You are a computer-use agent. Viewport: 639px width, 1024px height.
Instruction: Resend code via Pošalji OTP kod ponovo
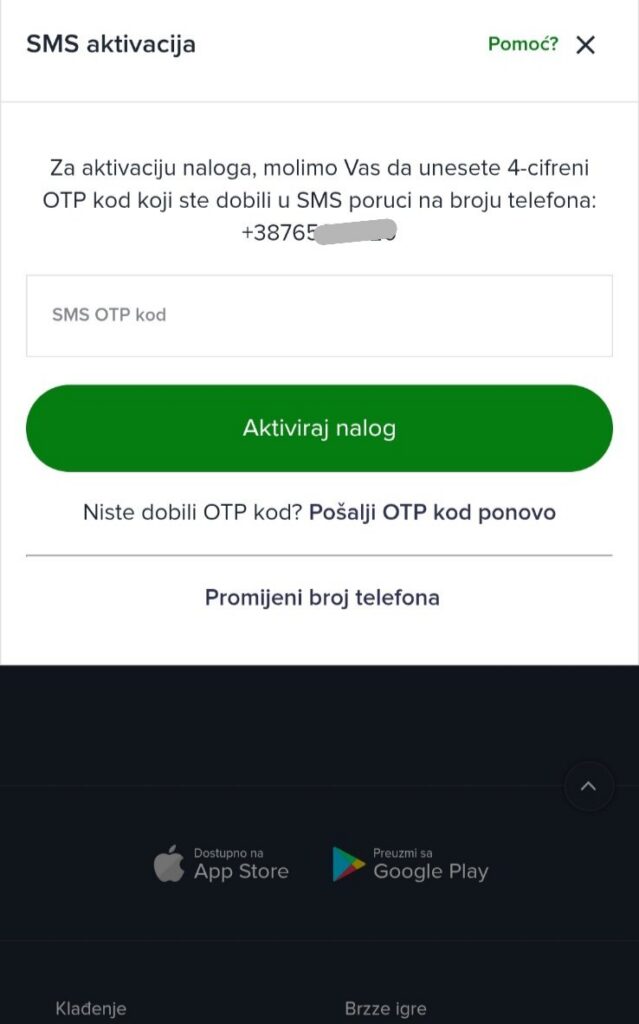432,512
